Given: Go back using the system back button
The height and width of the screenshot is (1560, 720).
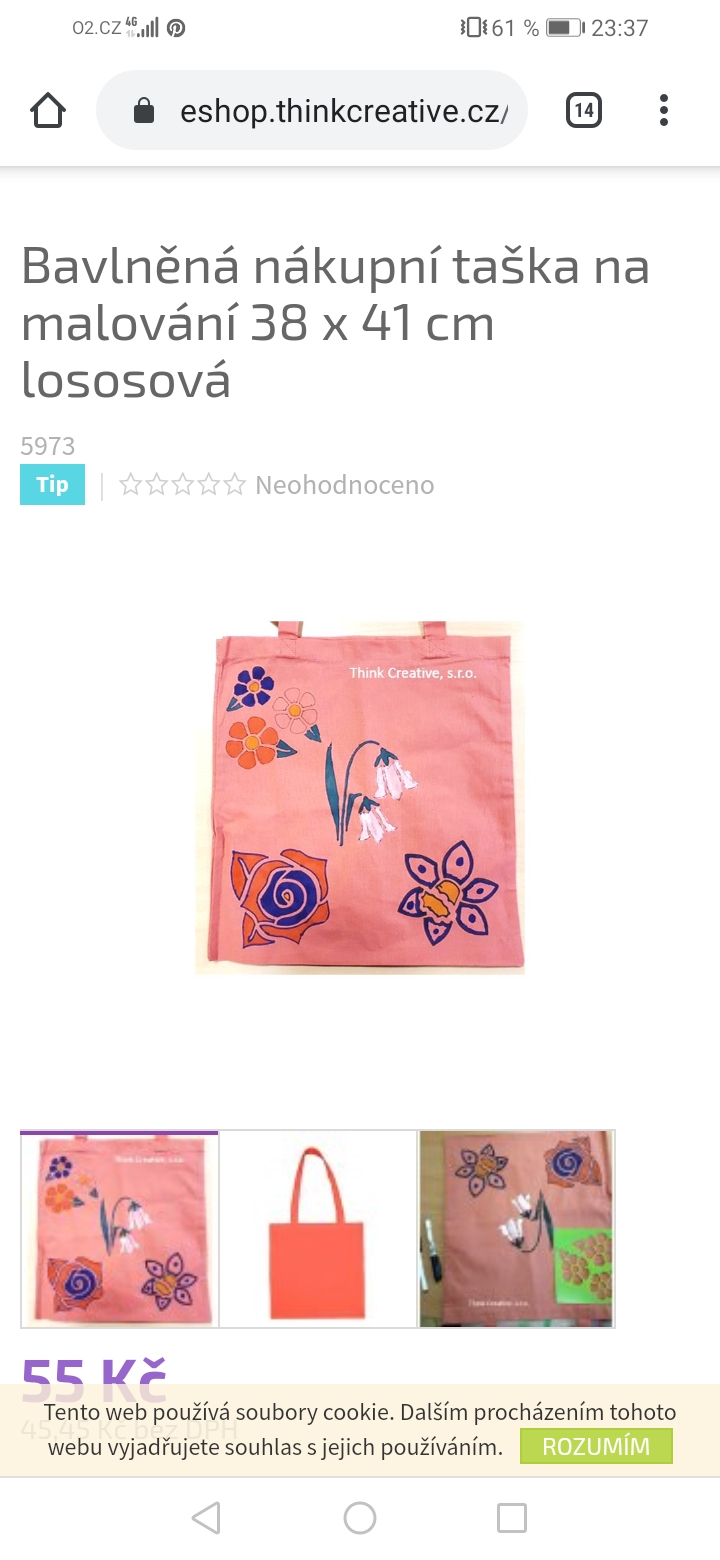Looking at the screenshot, I should click(206, 1518).
